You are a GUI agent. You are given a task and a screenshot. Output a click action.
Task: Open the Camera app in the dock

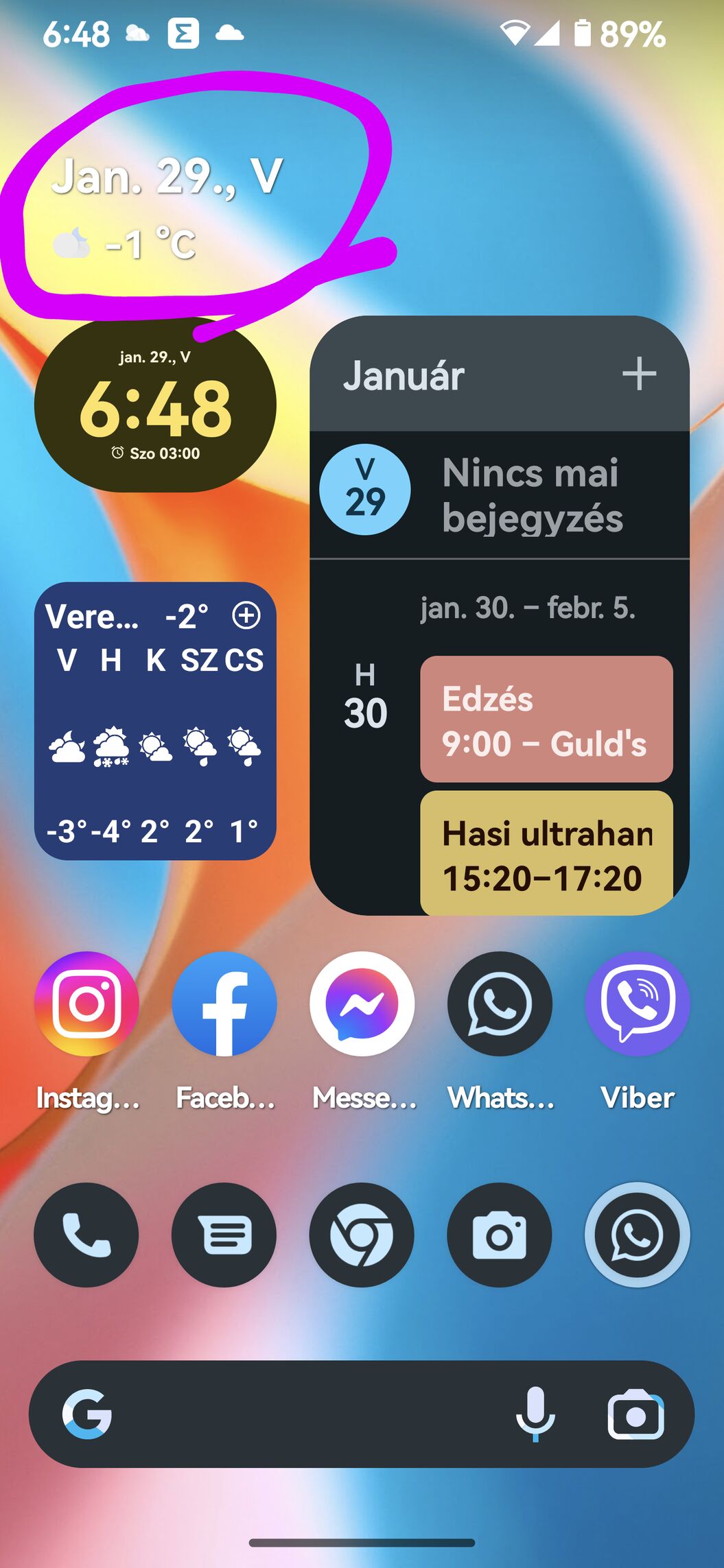[500, 1235]
